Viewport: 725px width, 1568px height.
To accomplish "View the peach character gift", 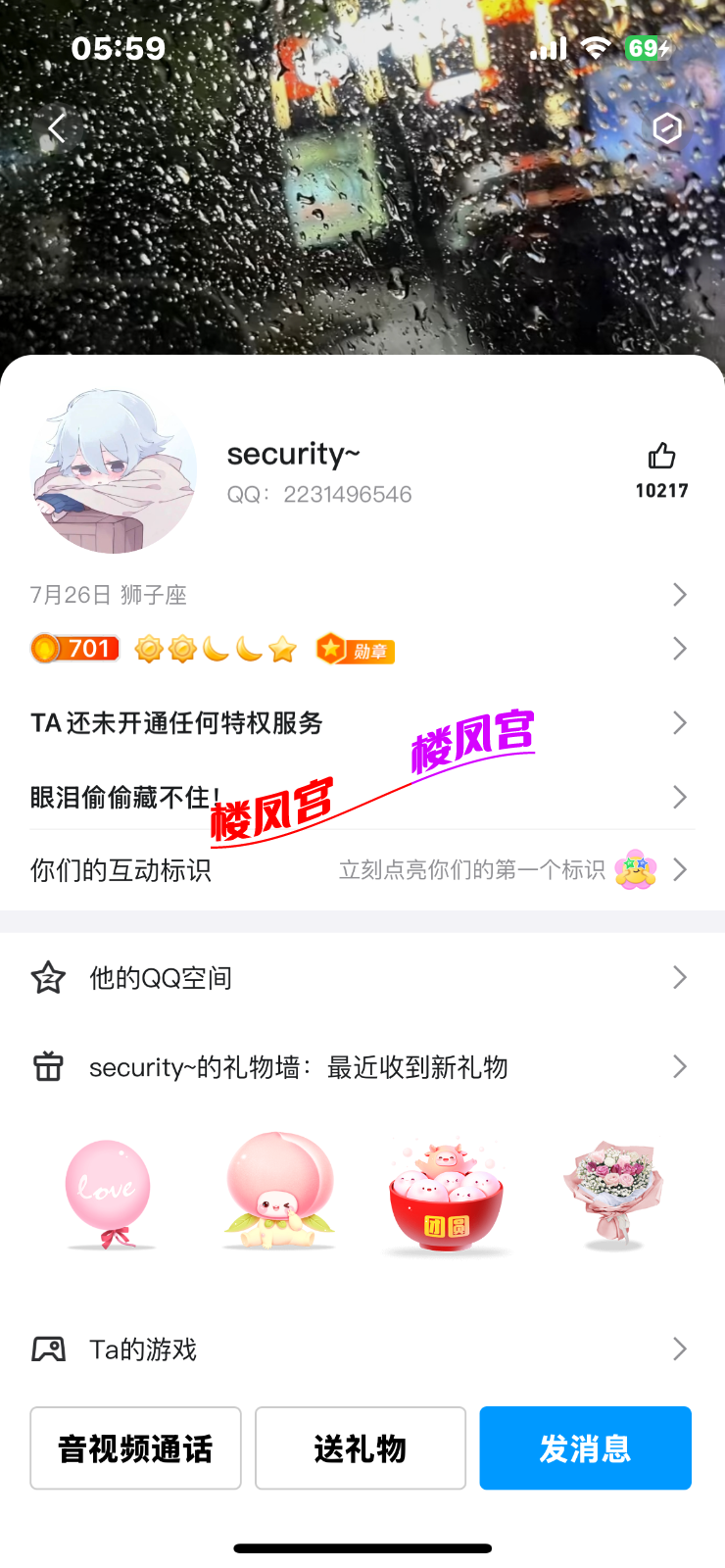I will pyautogui.click(x=279, y=1191).
